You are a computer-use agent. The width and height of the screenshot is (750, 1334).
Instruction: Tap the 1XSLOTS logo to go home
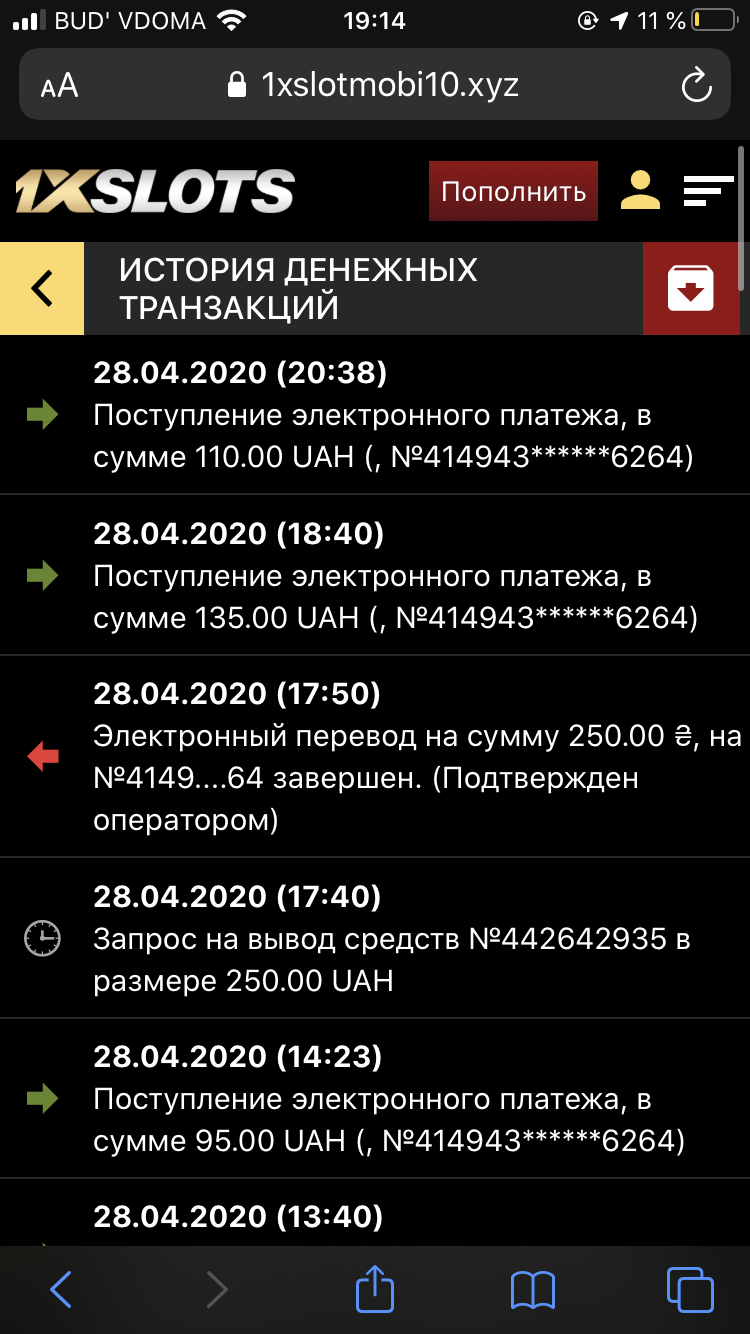(x=155, y=191)
